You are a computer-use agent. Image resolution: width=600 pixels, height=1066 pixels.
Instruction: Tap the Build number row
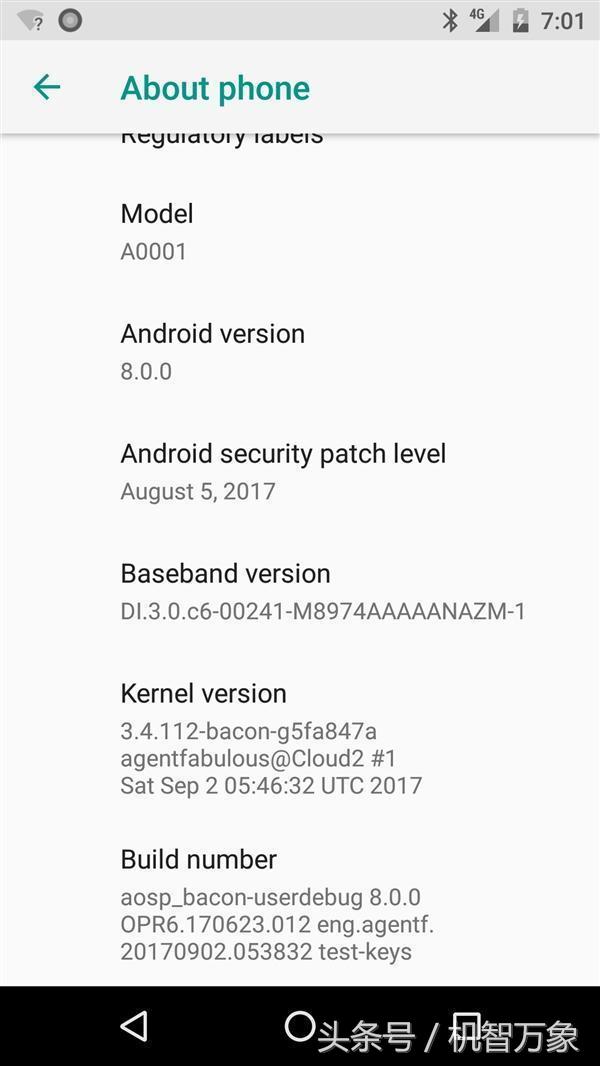(x=300, y=904)
